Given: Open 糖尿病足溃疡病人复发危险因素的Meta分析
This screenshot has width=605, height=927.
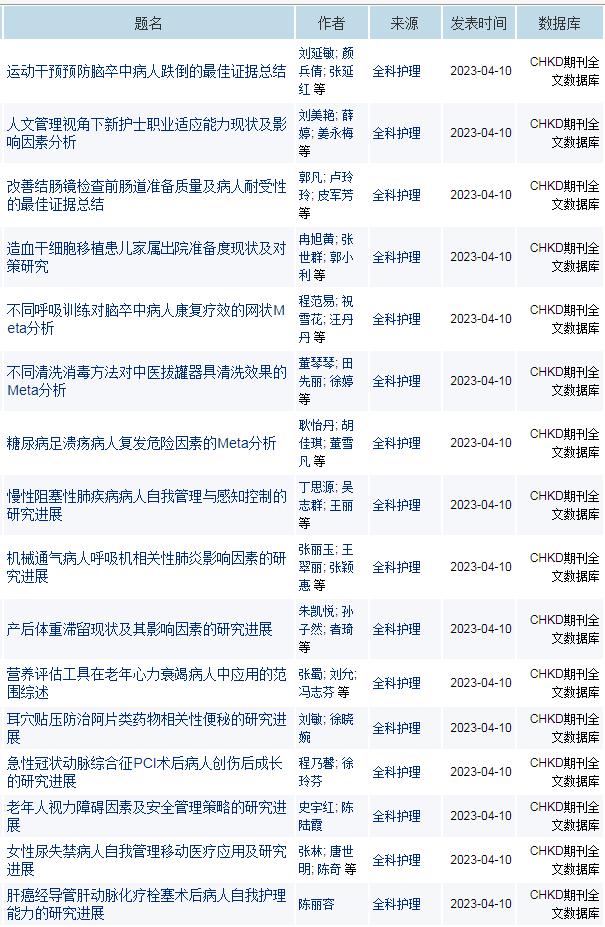Looking at the screenshot, I should pyautogui.click(x=142, y=443).
